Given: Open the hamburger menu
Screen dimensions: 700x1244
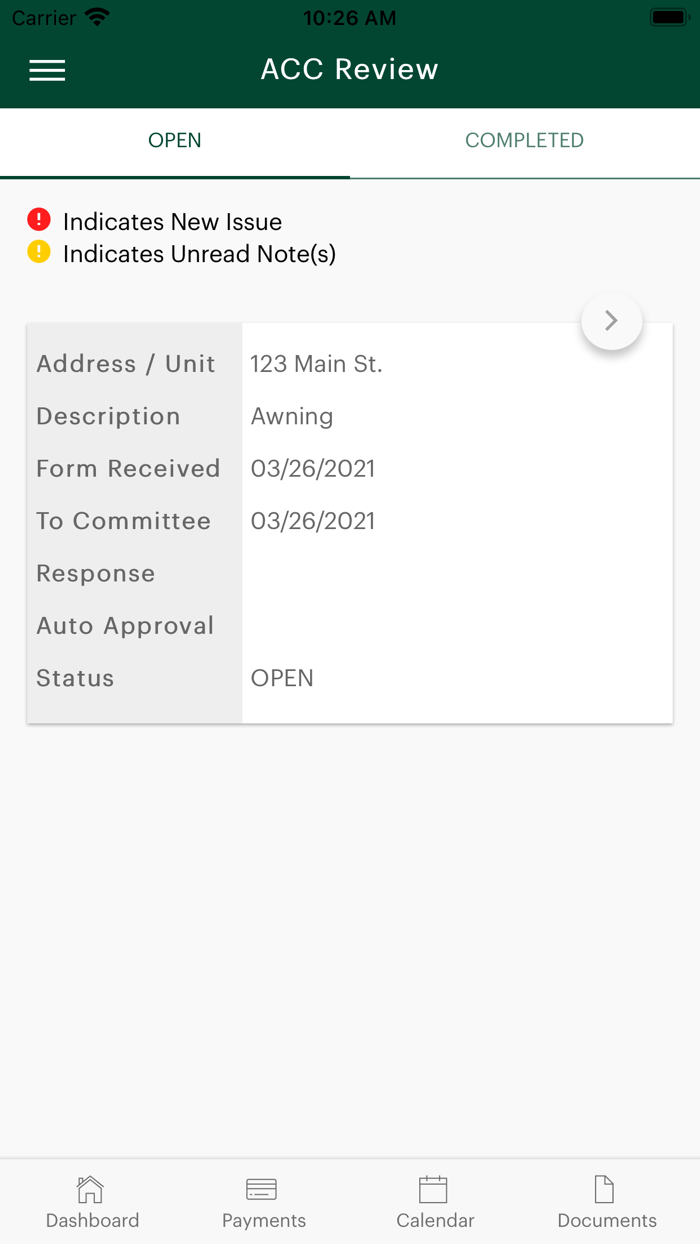Looking at the screenshot, I should coord(47,70).
